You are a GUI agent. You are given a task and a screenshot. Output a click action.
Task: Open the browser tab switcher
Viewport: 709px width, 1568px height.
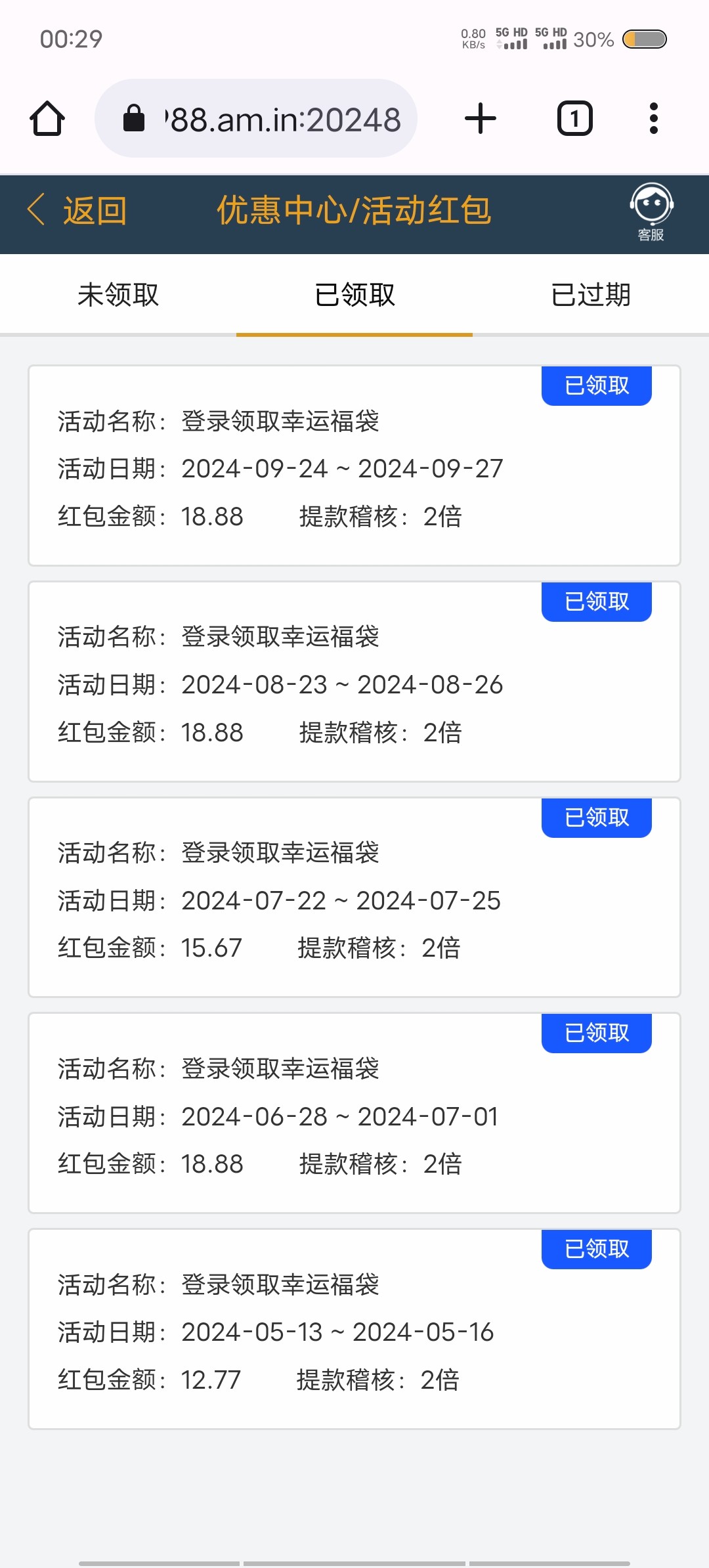(575, 119)
